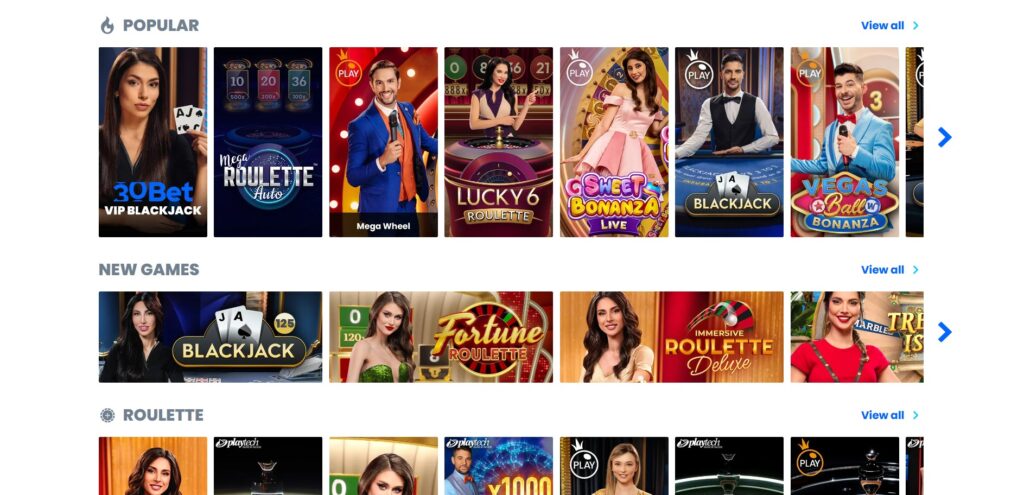Open the Mega Wheel game tile
Viewport: 1024px width, 495px height.
(x=383, y=142)
